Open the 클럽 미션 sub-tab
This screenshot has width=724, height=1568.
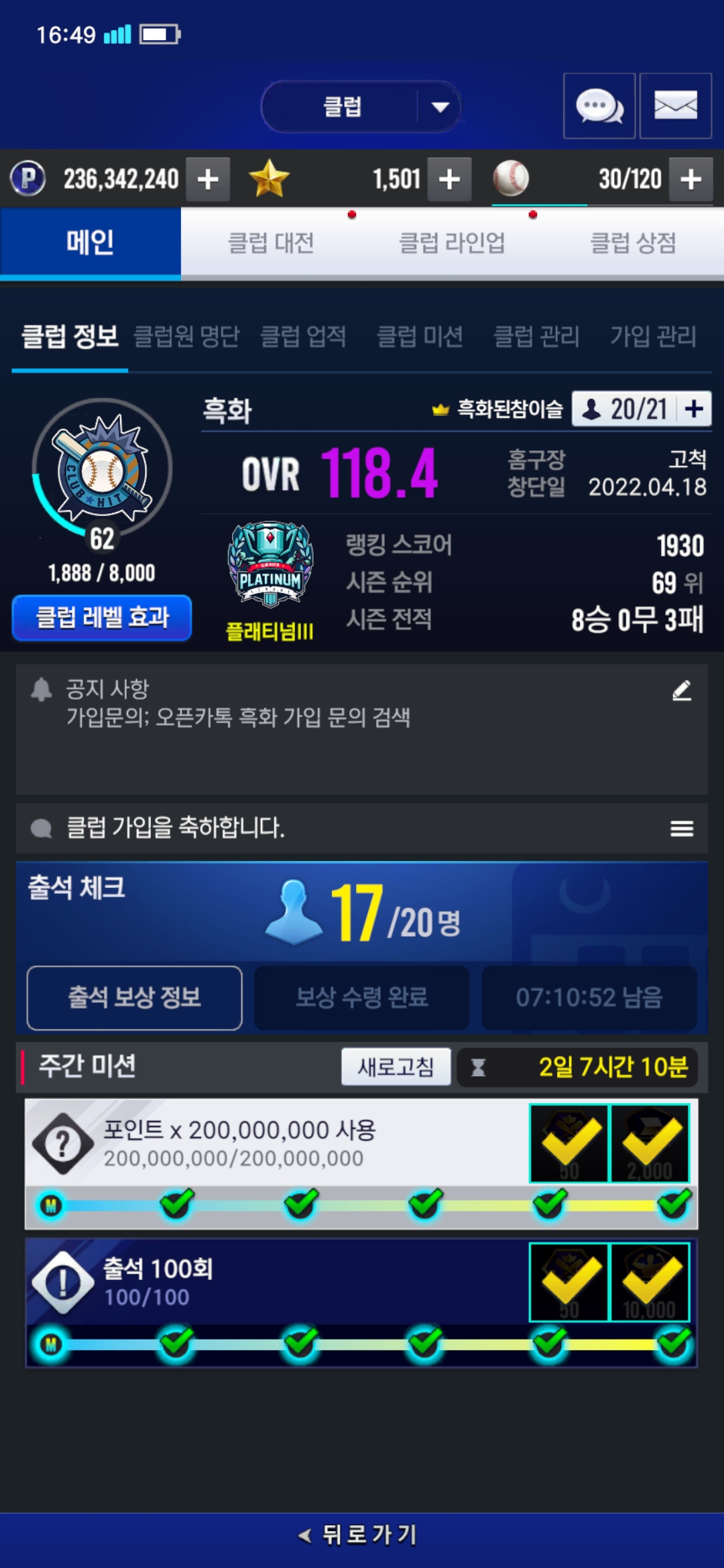coord(420,336)
